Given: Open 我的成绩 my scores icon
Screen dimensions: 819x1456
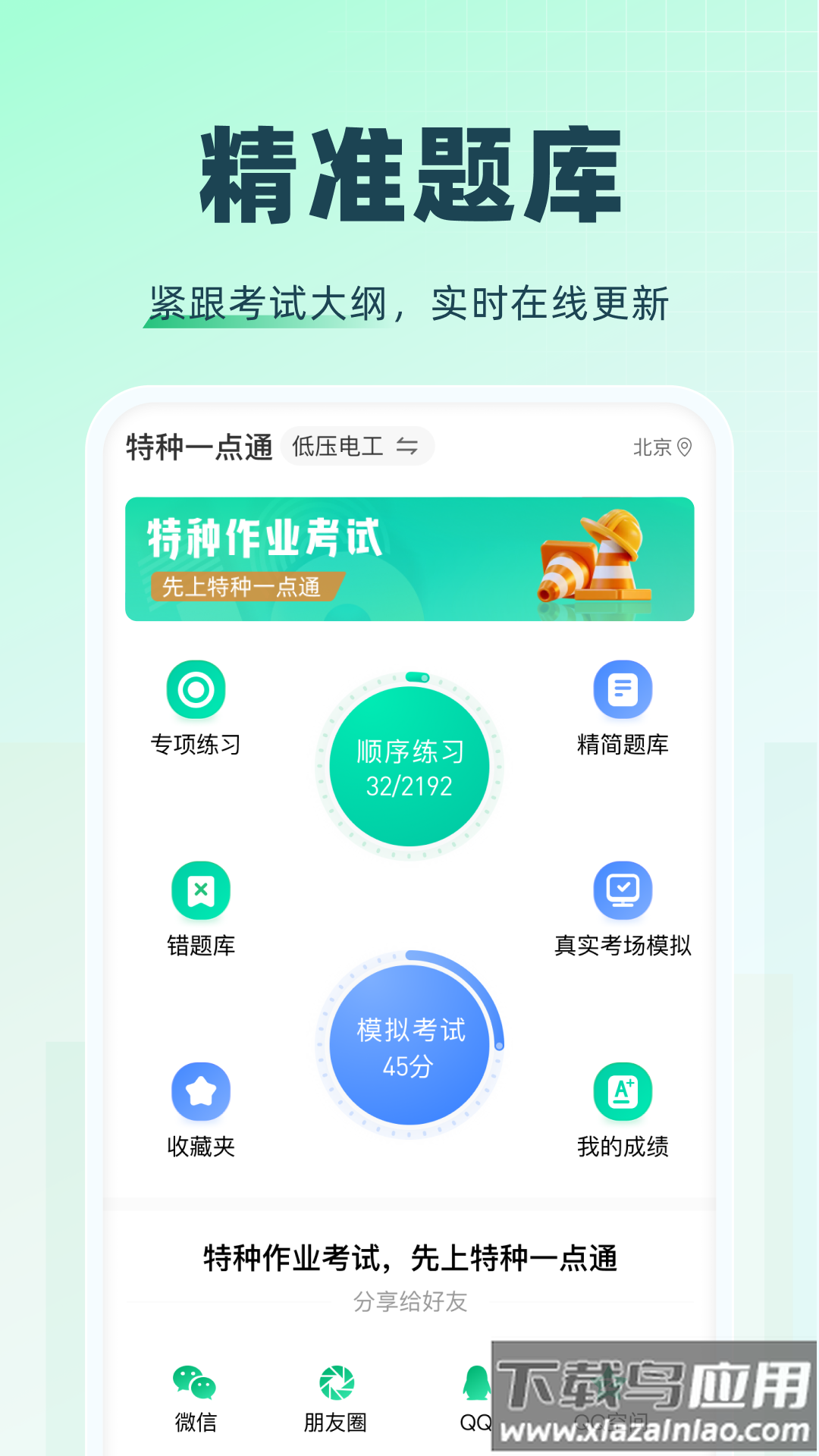Looking at the screenshot, I should [x=622, y=1090].
